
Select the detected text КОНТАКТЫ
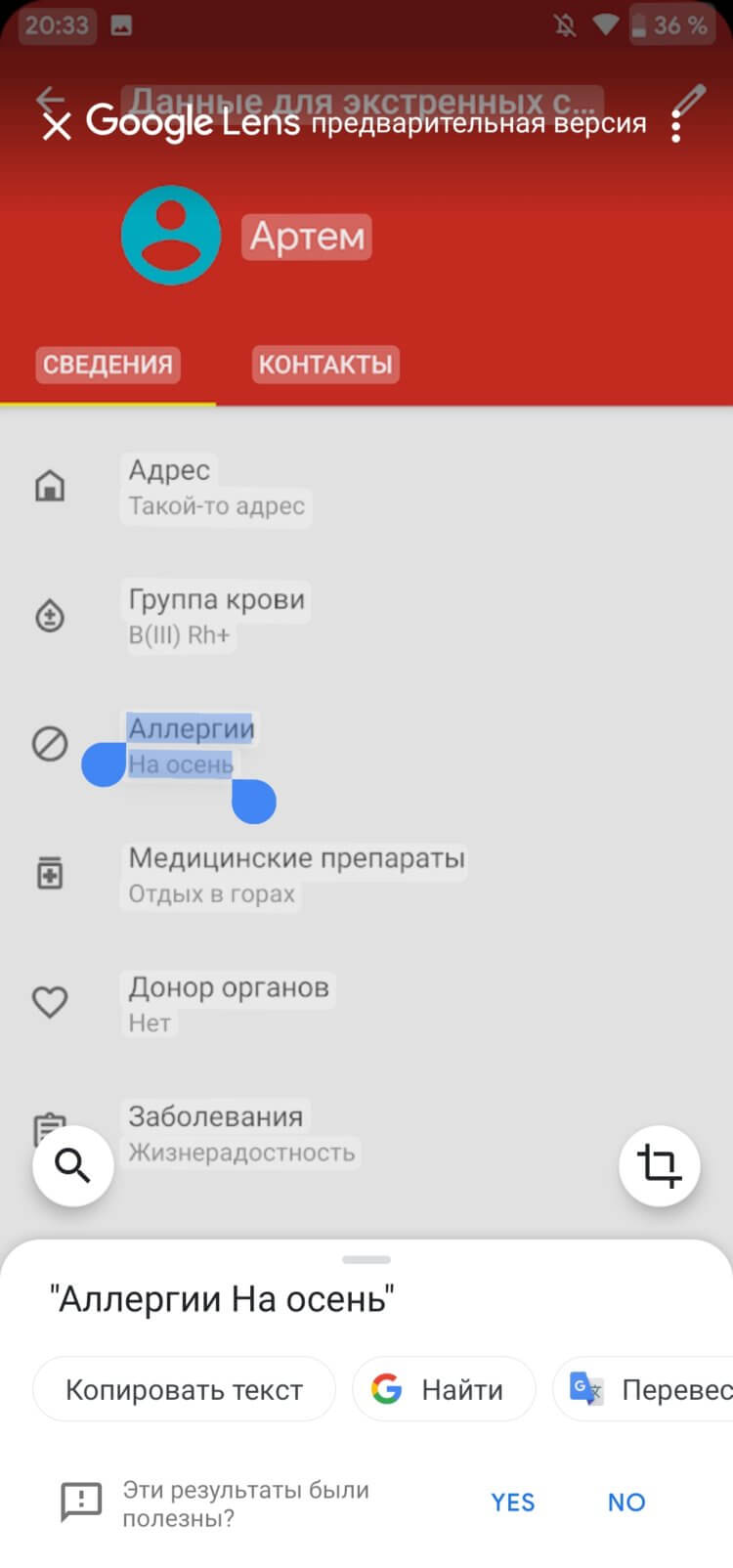pyautogui.click(x=325, y=365)
